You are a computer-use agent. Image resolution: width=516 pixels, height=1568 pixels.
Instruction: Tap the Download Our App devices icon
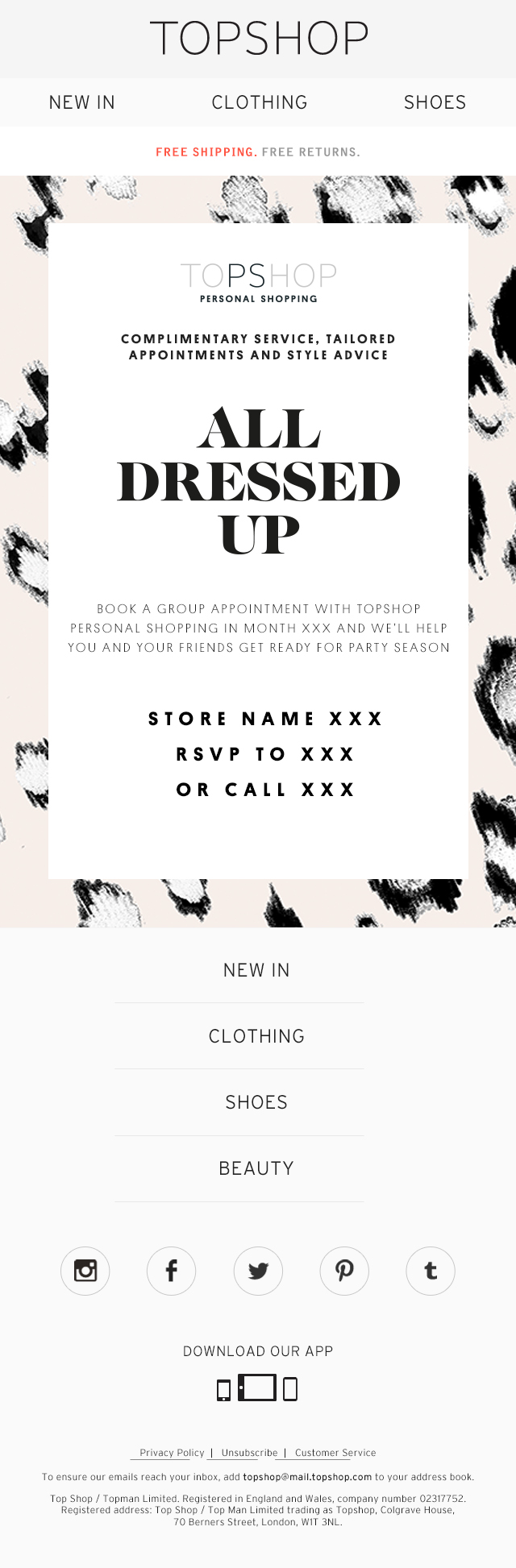point(258,1388)
